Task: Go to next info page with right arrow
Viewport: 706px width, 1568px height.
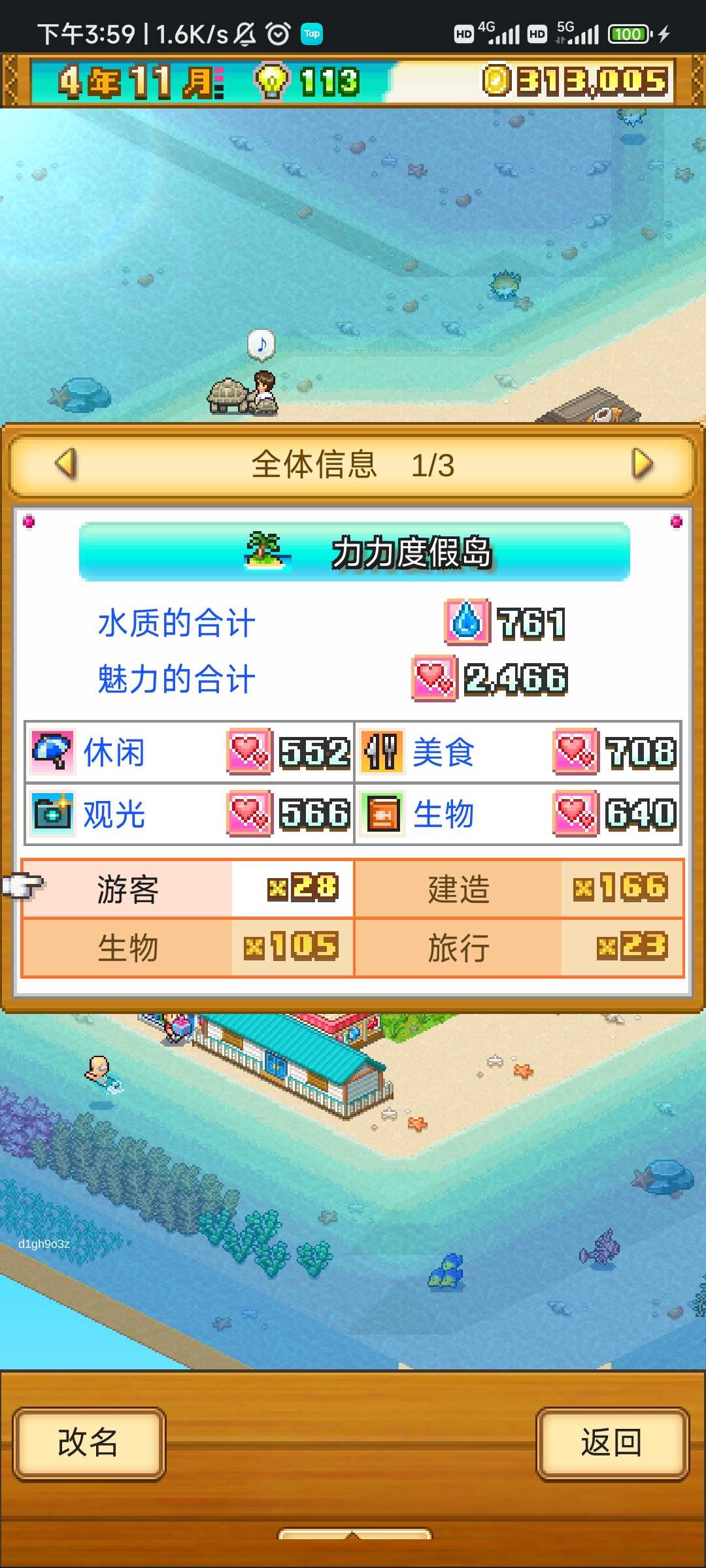Action: [642, 464]
